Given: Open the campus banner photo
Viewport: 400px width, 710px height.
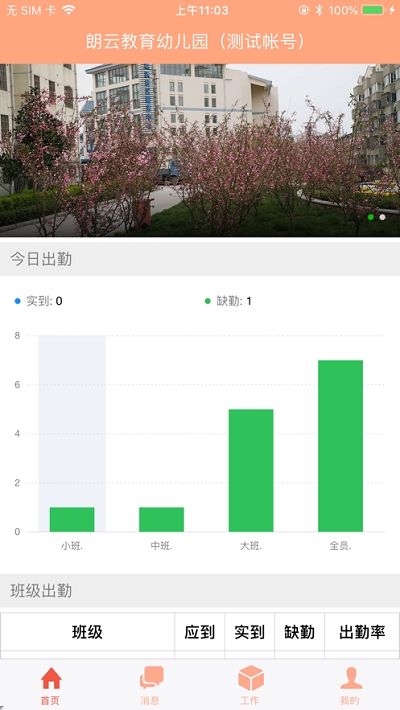Looking at the screenshot, I should pos(200,150).
